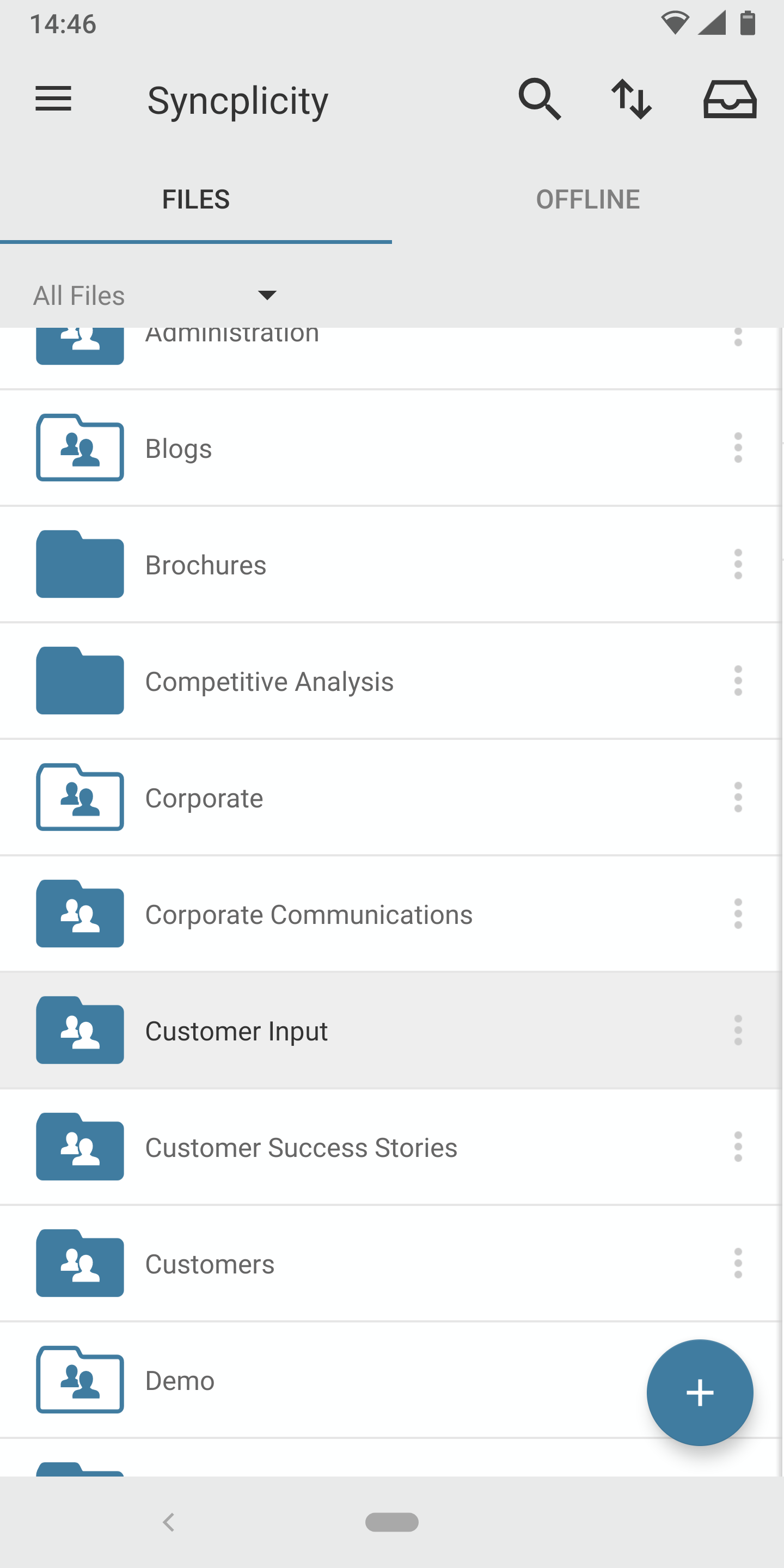
Task: Open more options for Brochures
Action: tap(738, 564)
